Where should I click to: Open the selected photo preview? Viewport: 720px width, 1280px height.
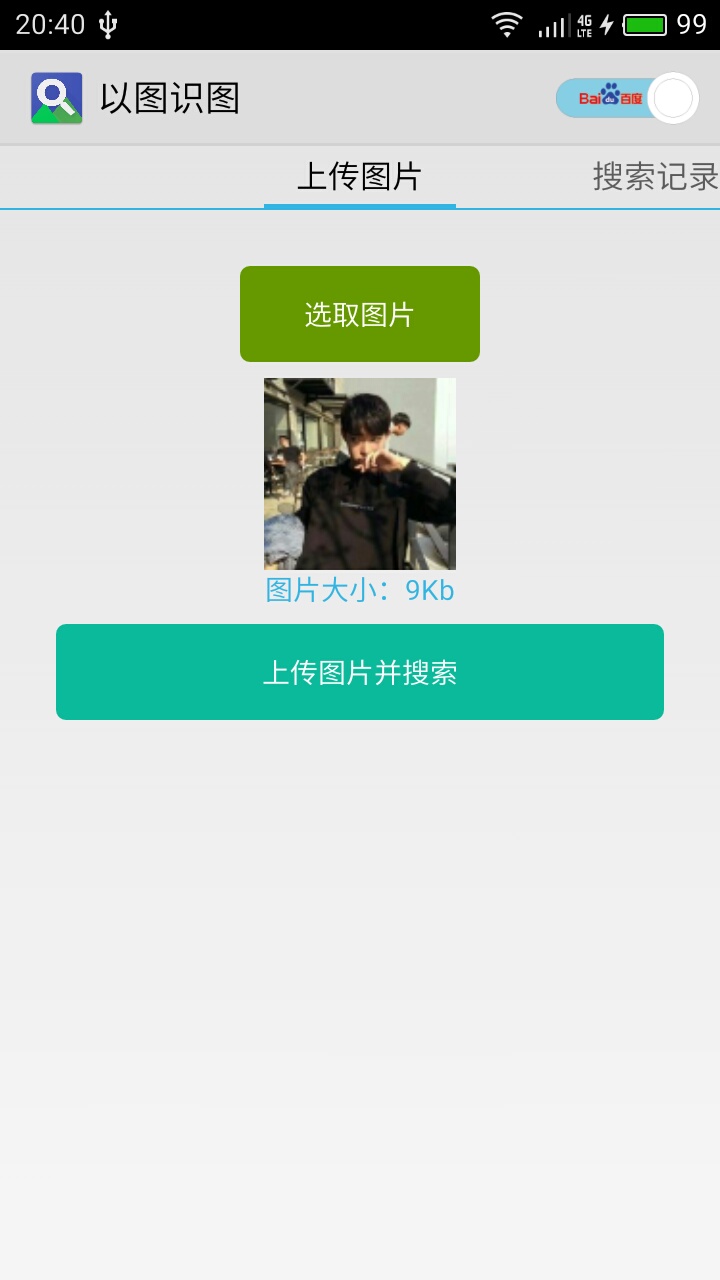[x=359, y=473]
